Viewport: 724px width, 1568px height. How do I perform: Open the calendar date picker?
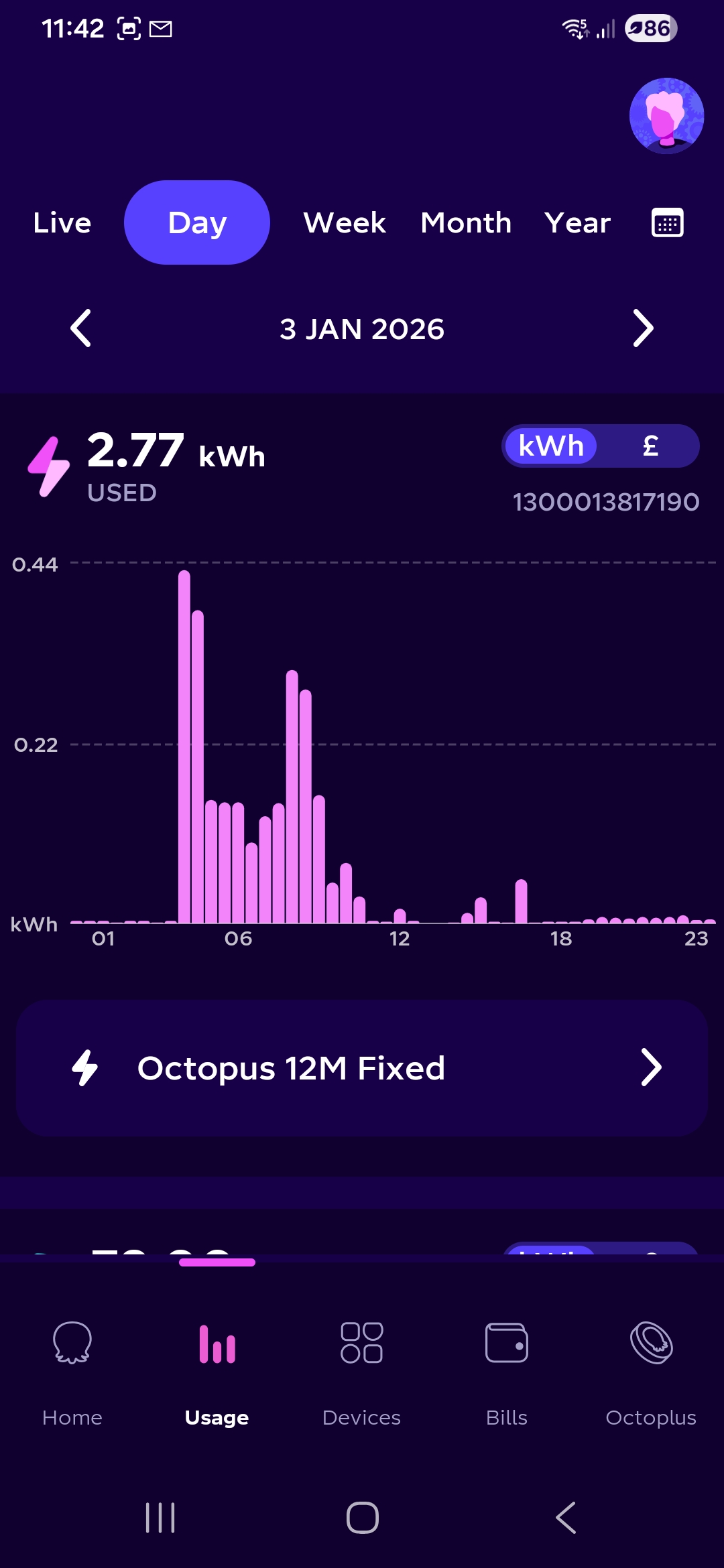(x=667, y=223)
